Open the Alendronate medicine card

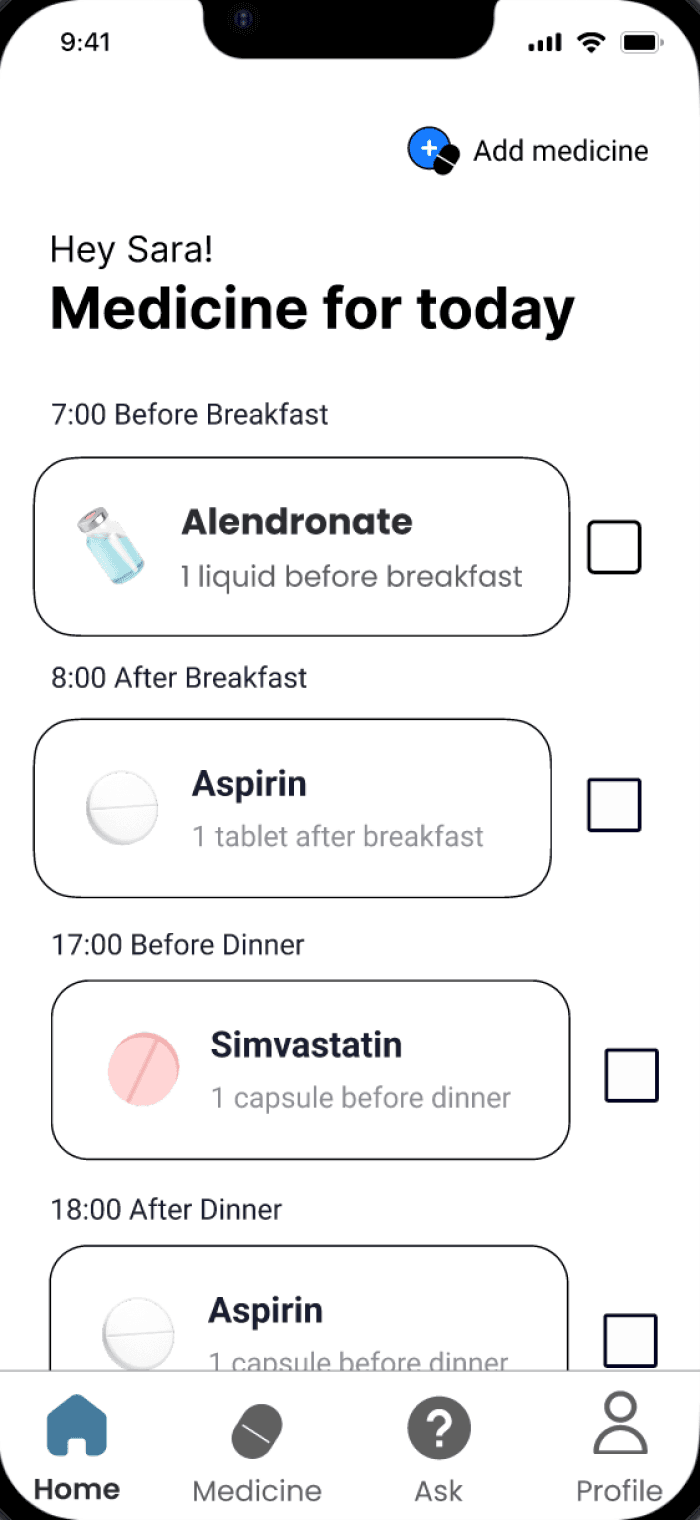pyautogui.click(x=301, y=547)
